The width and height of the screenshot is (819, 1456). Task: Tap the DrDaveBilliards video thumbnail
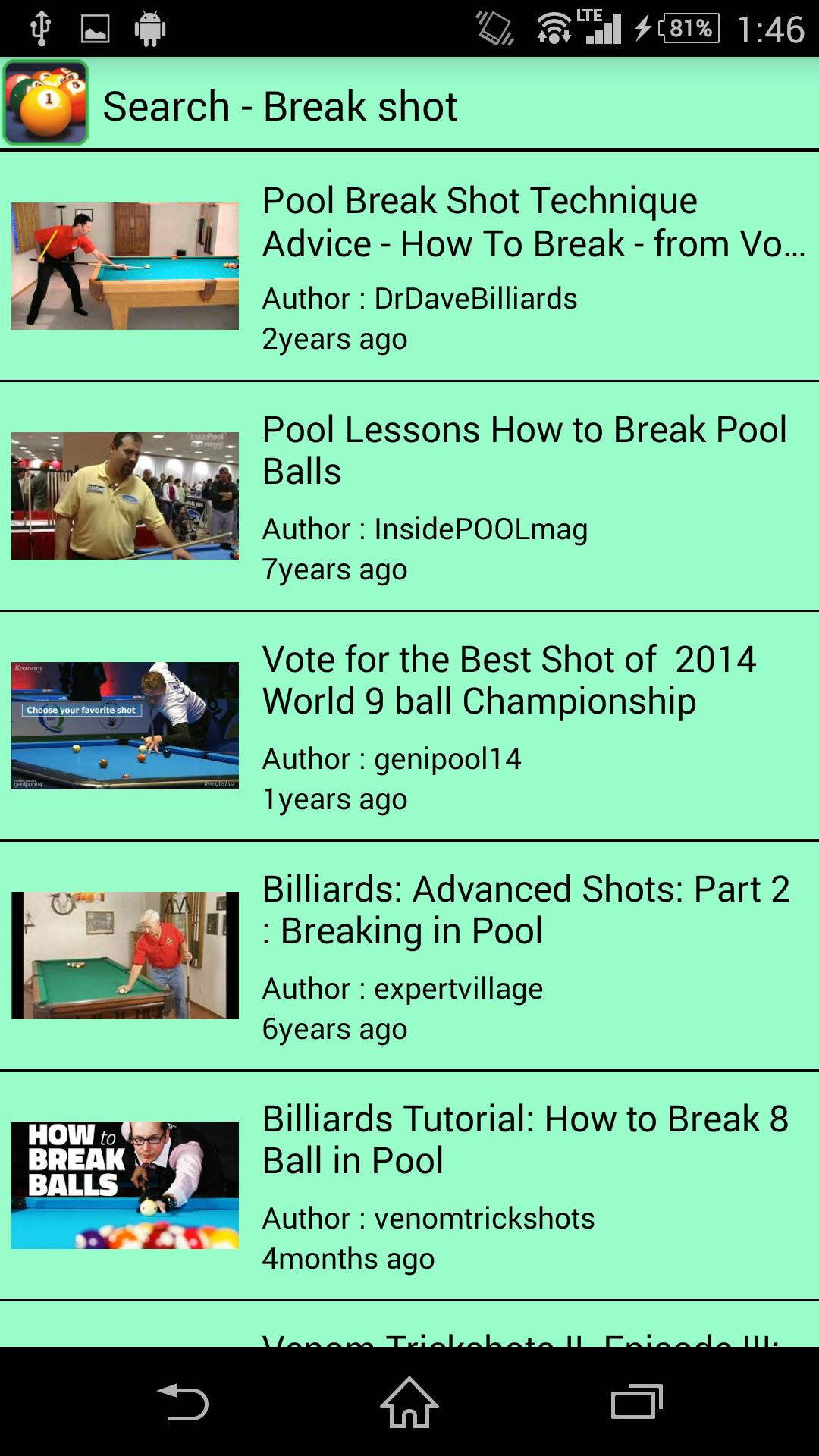click(x=124, y=265)
